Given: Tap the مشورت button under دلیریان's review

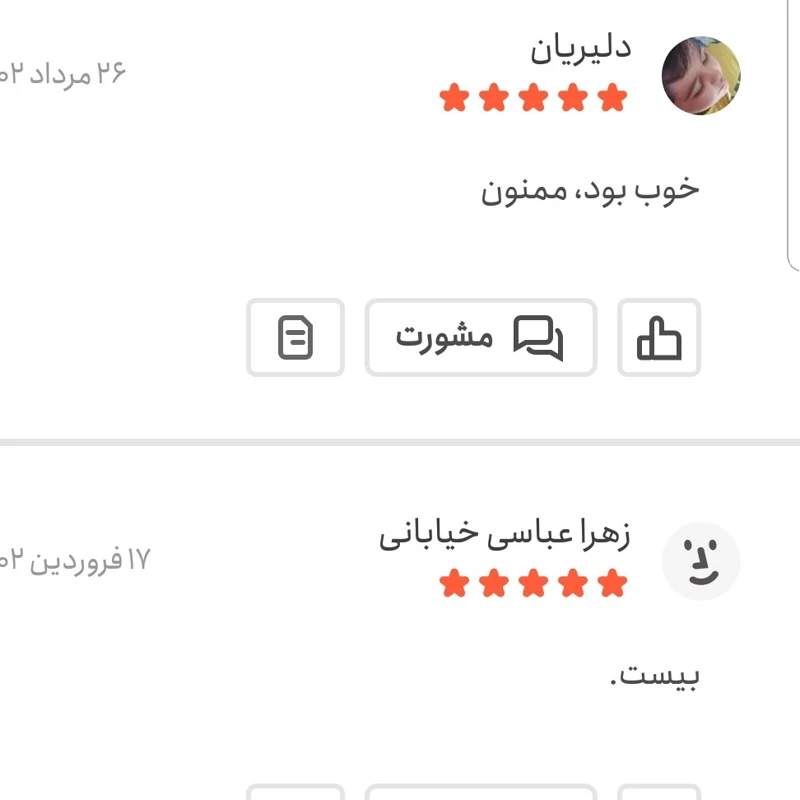Looking at the screenshot, I should point(480,338).
